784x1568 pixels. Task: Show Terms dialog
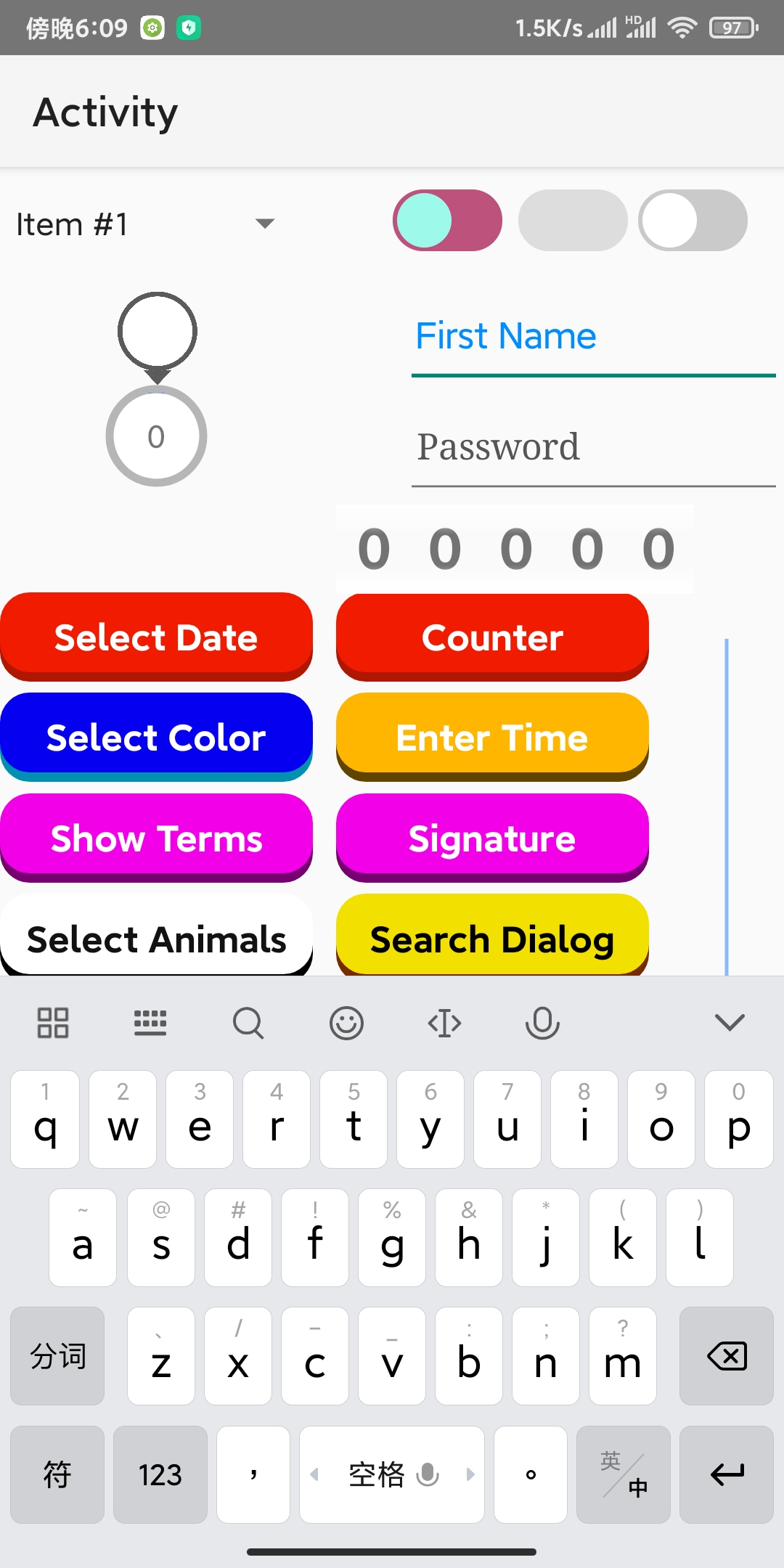156,838
